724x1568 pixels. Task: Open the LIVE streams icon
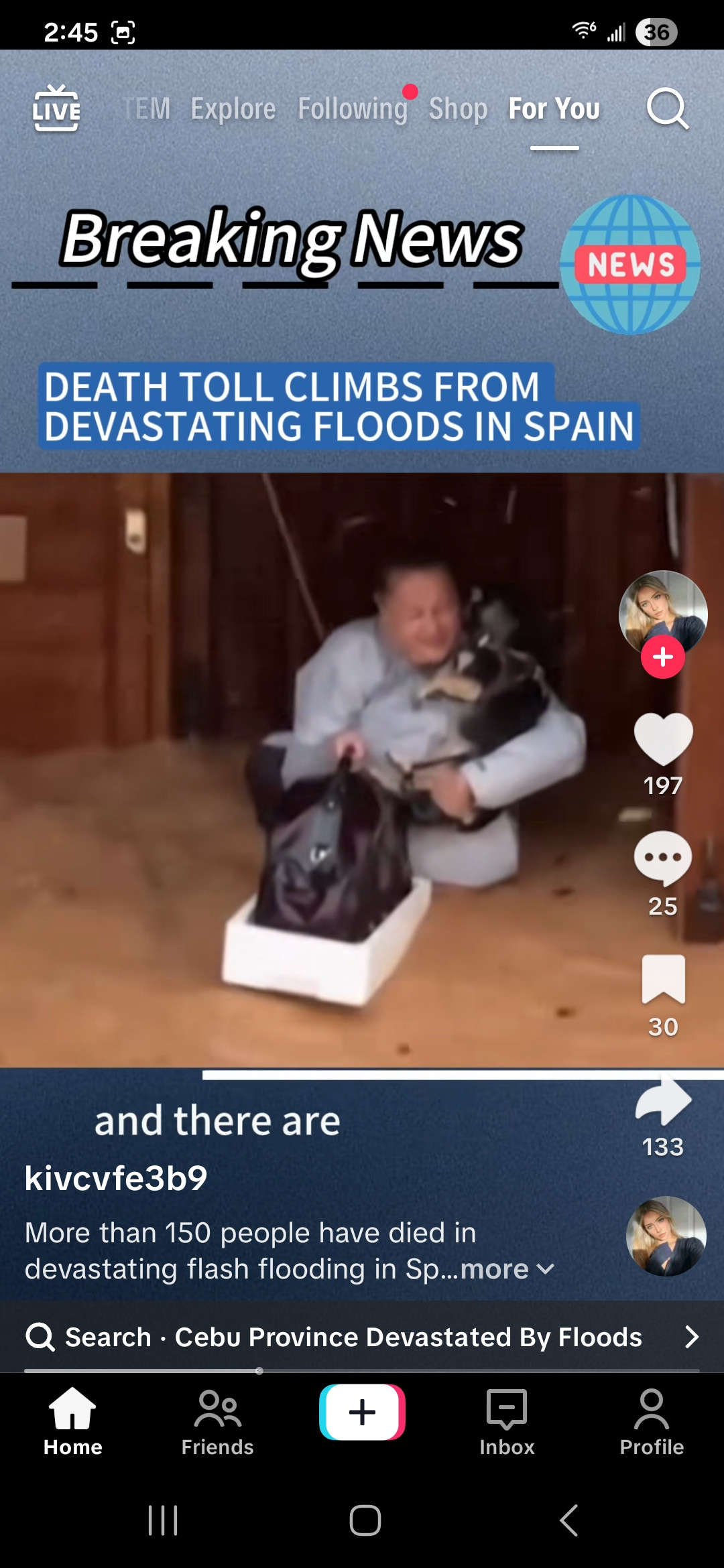pyautogui.click(x=56, y=109)
